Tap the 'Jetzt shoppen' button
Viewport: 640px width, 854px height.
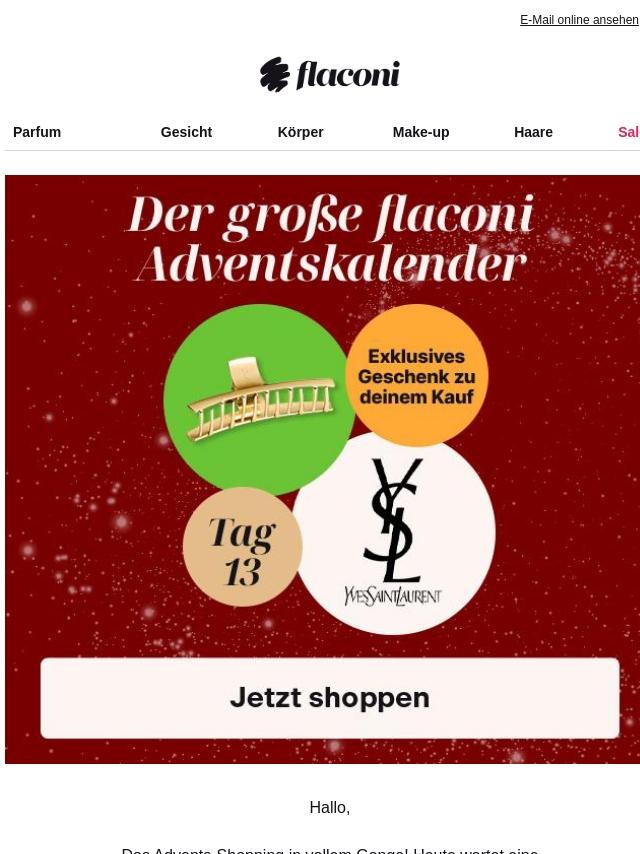point(329,697)
